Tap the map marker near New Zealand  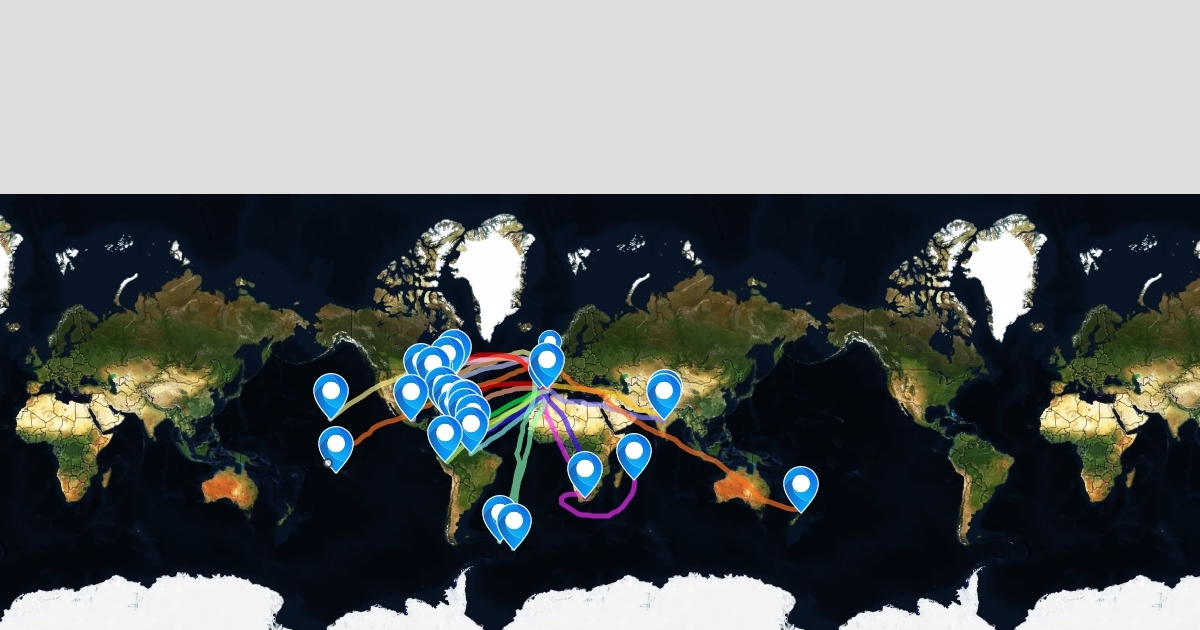[800, 486]
